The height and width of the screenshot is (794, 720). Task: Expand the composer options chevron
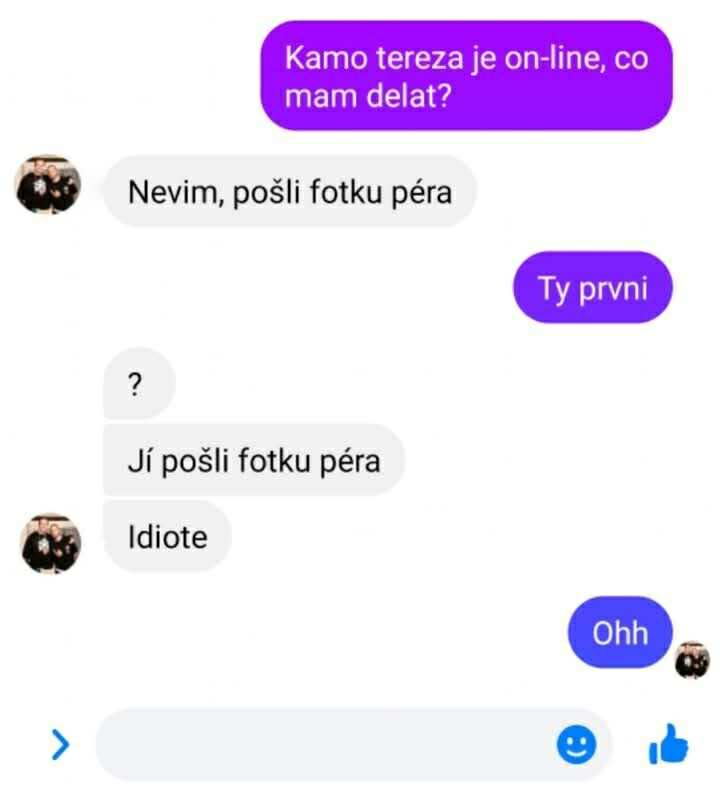click(x=61, y=743)
